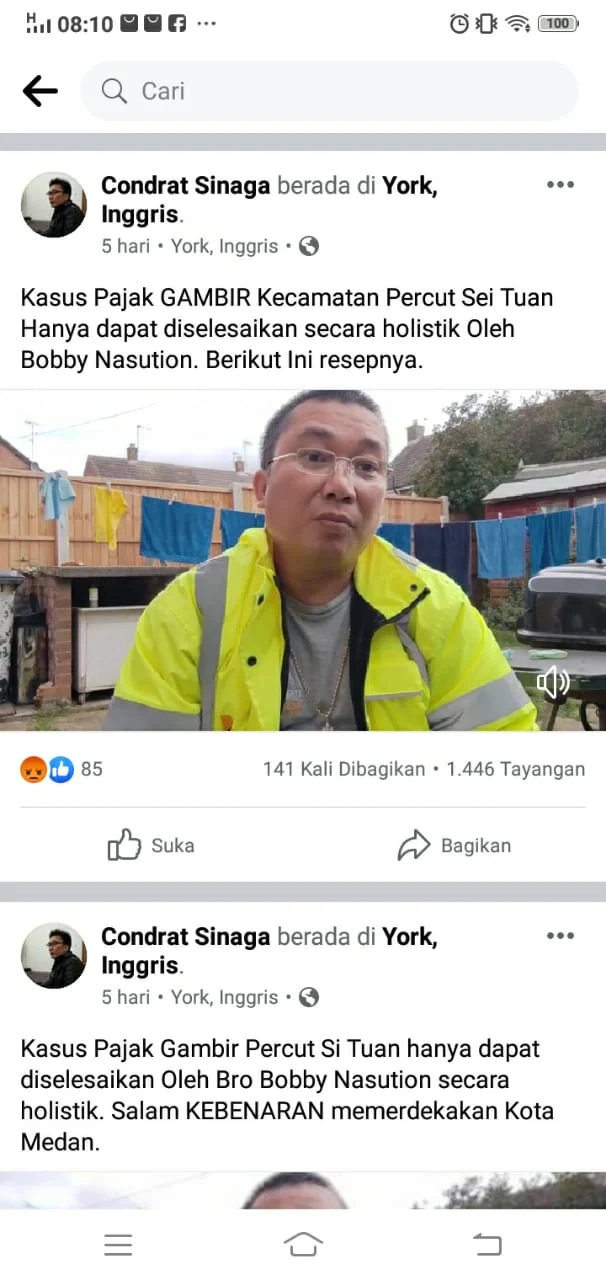
Task: Like the first post with Suka
Action: (152, 846)
